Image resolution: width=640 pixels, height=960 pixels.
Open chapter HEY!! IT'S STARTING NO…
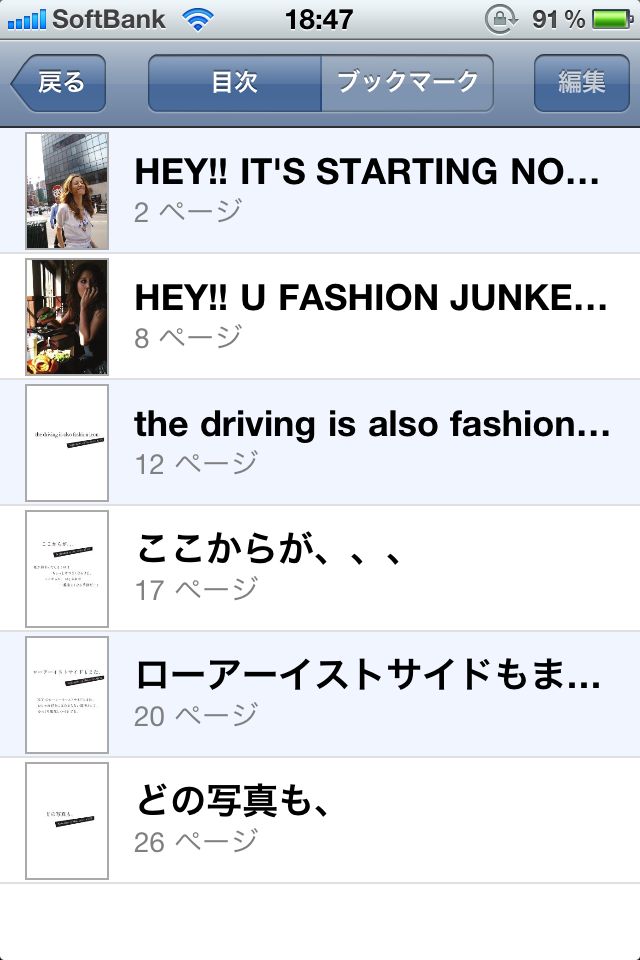click(x=366, y=190)
